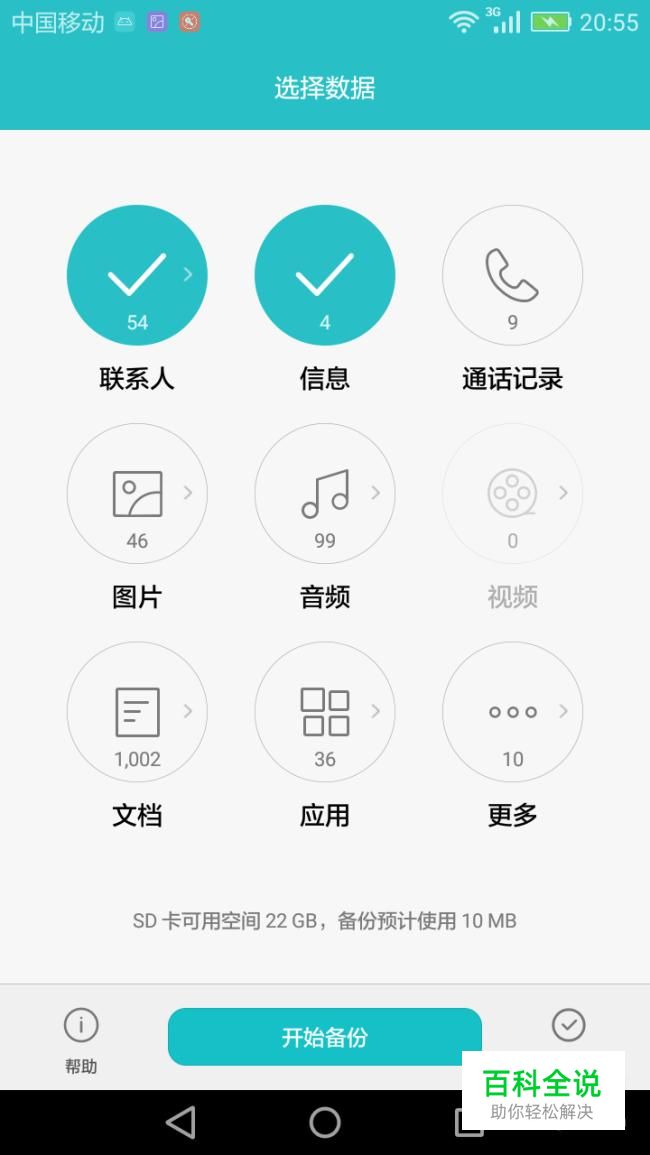The width and height of the screenshot is (650, 1155).
Task: Select 文档 documents for backup
Action: (137, 712)
